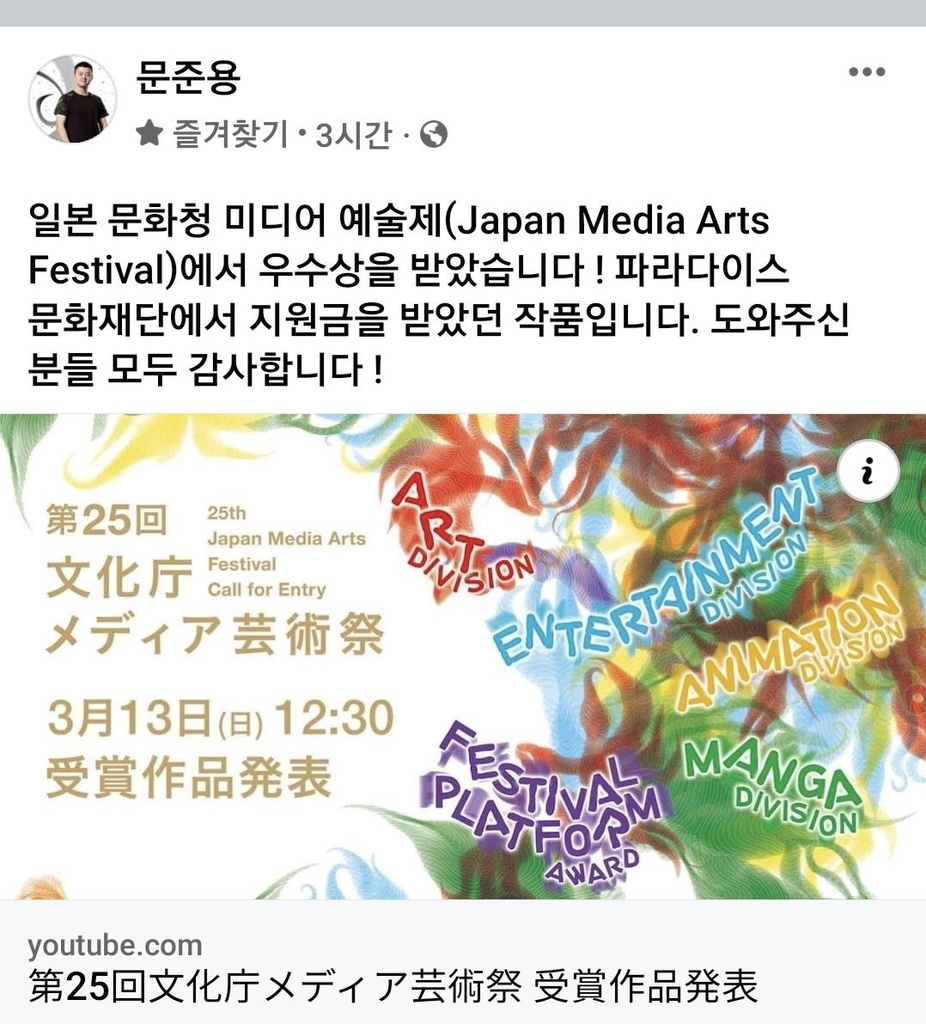Open the 문준용 profile name link
The width and height of the screenshot is (926, 1024).
(187, 77)
